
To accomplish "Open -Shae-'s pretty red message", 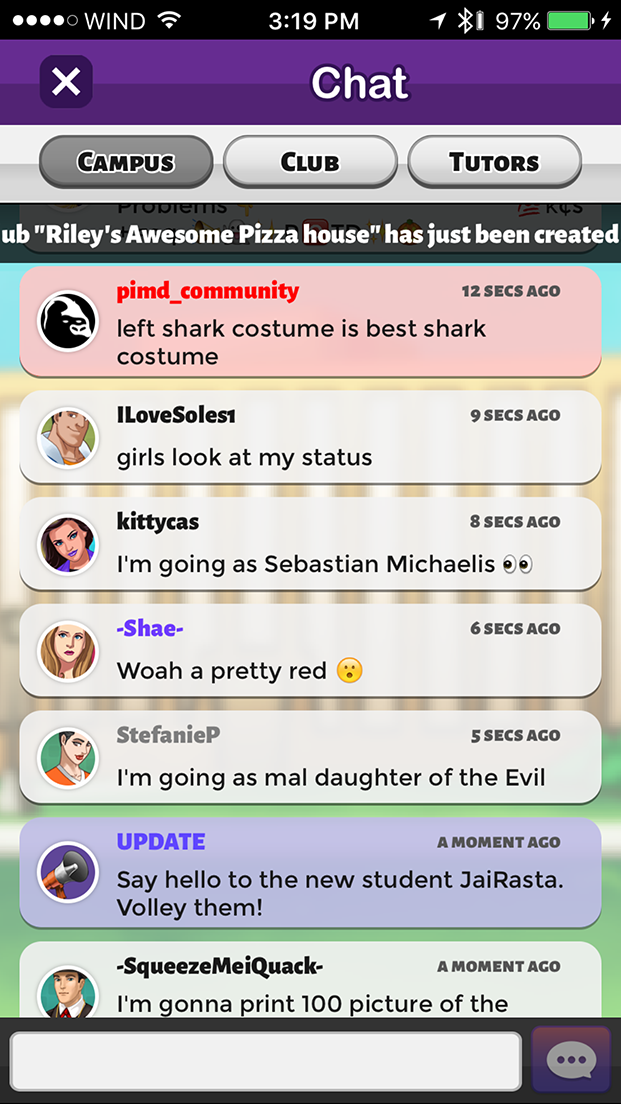I will pyautogui.click(x=310, y=650).
